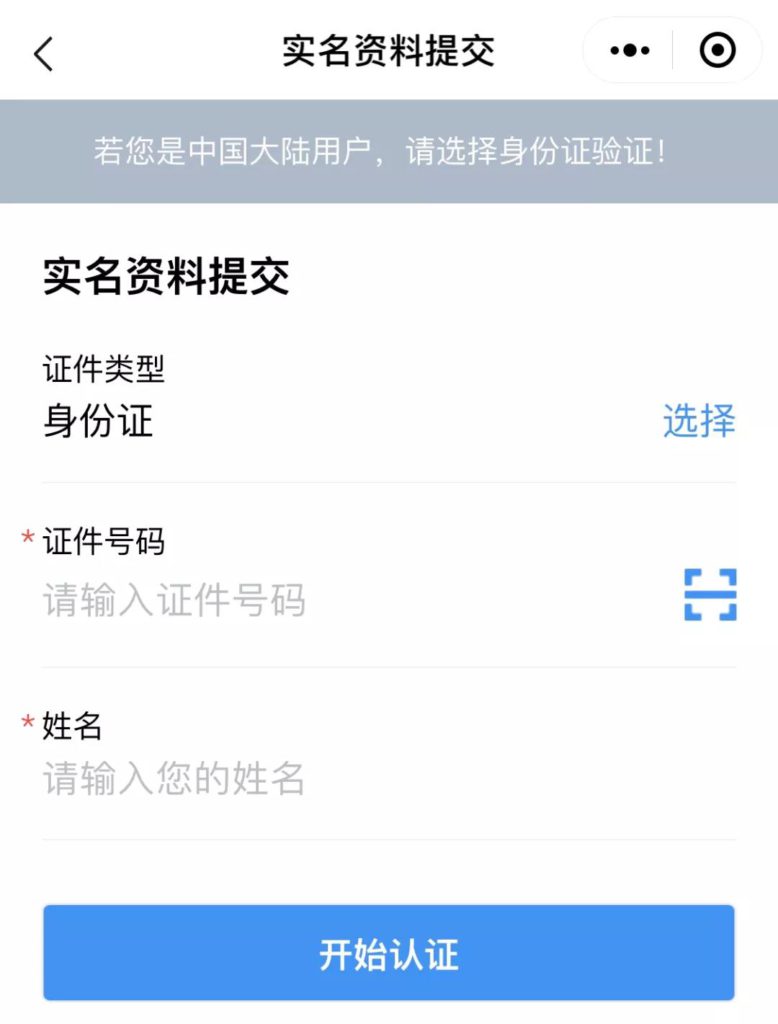Go back using the top-left arrow
The height and width of the screenshot is (1024, 778).
coord(43,54)
